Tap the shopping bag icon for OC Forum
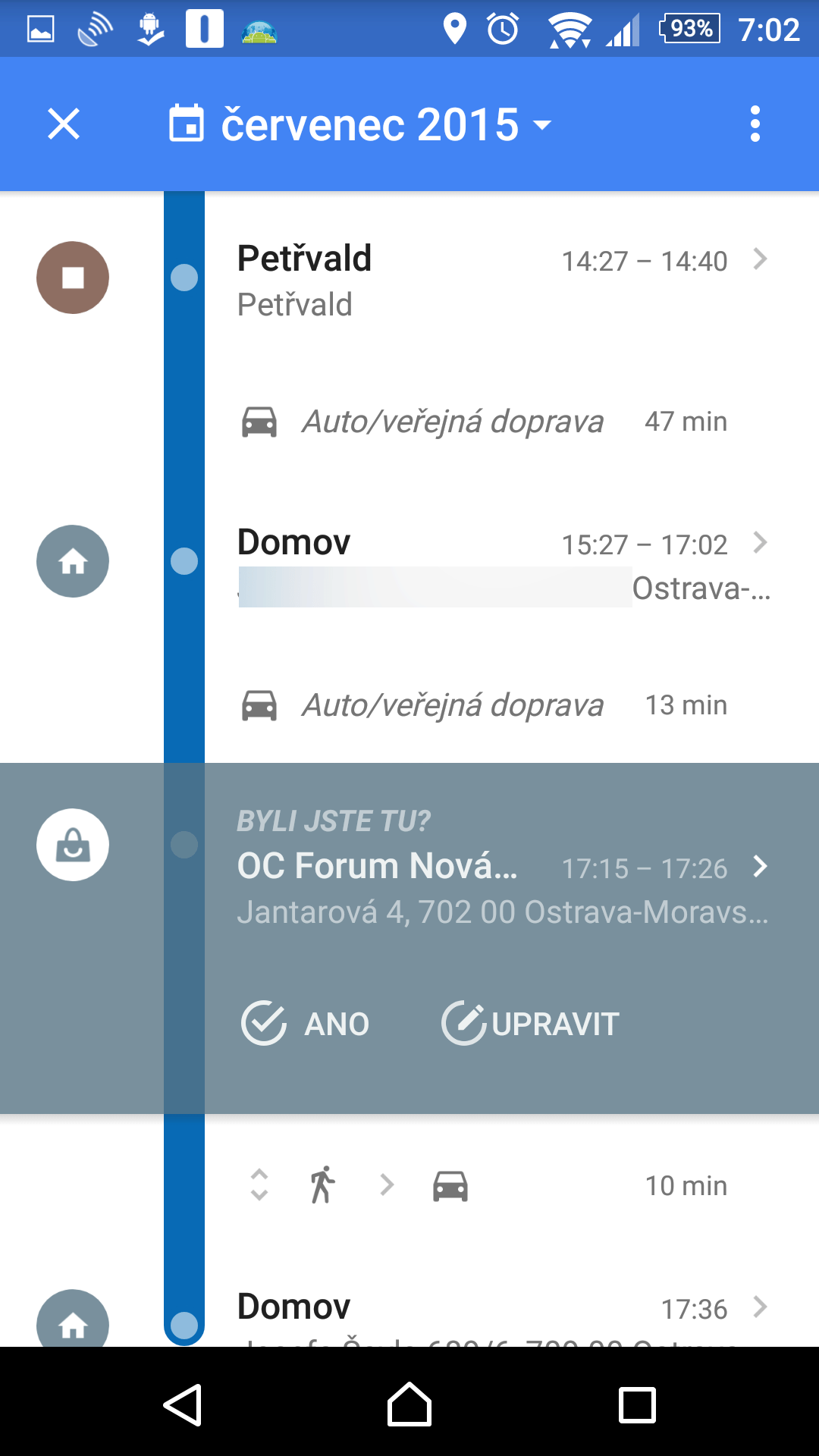819x1456 pixels. (73, 845)
